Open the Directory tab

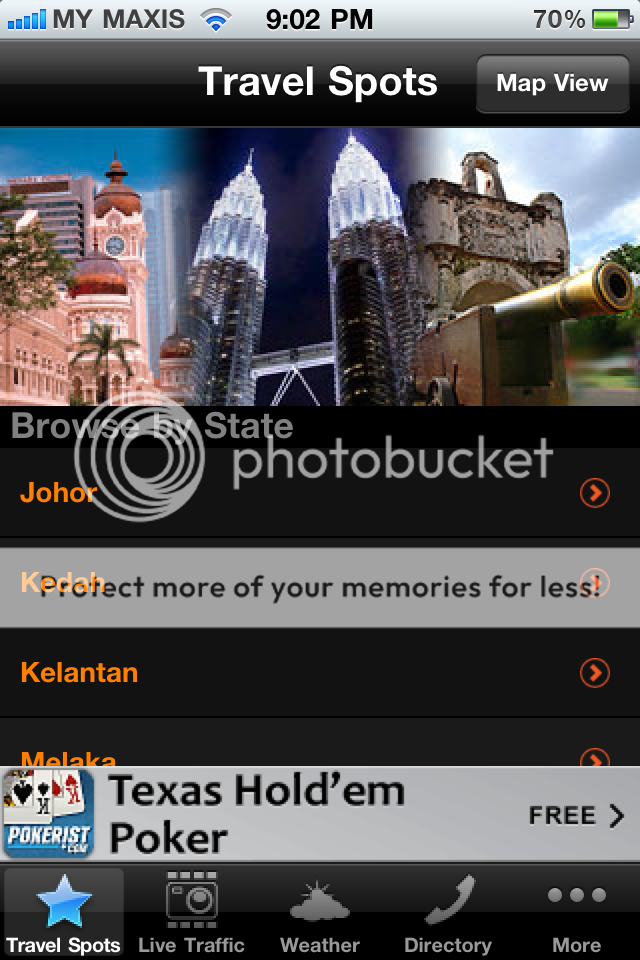447,912
